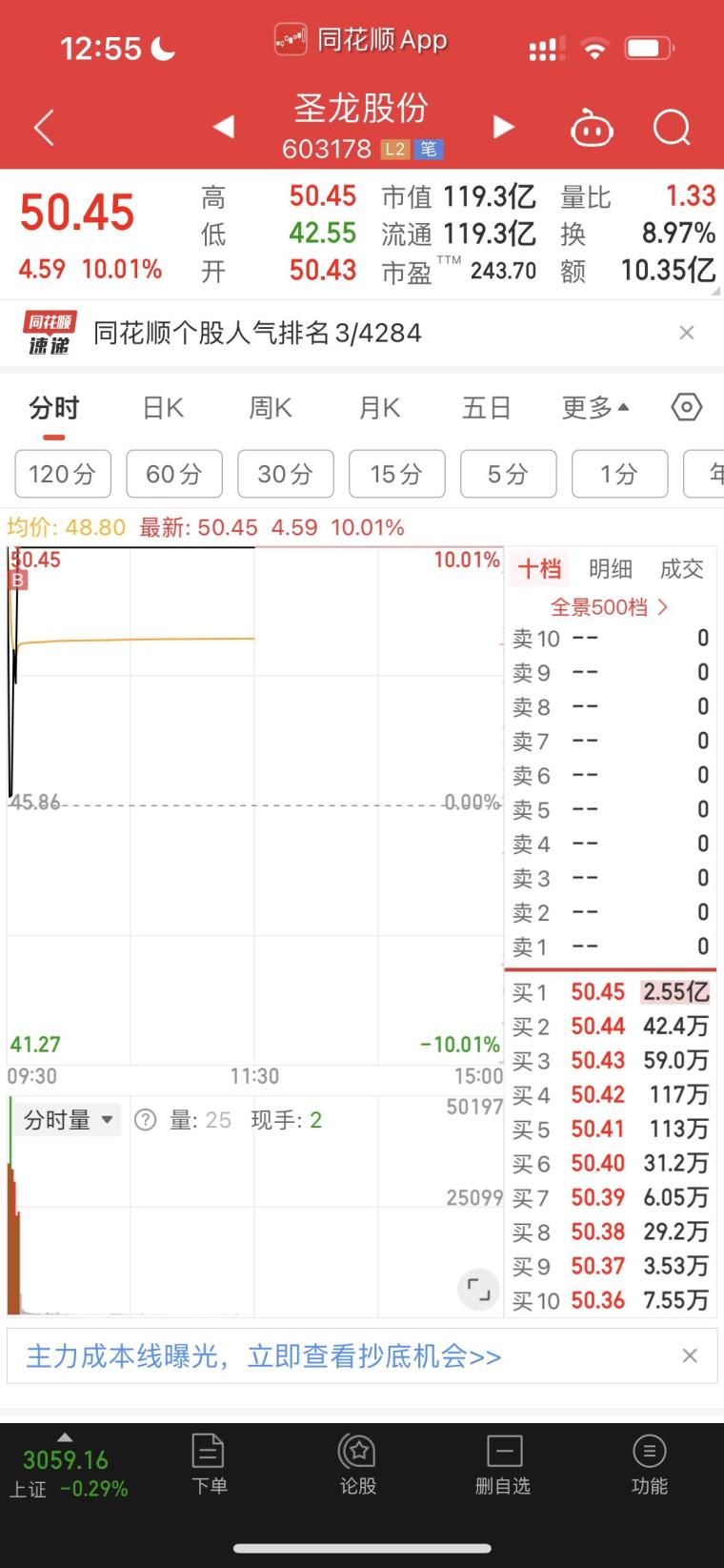Viewport: 724px width, 1568px height.
Task: Expand chart to fullscreen
Action: pyautogui.click(x=479, y=1293)
